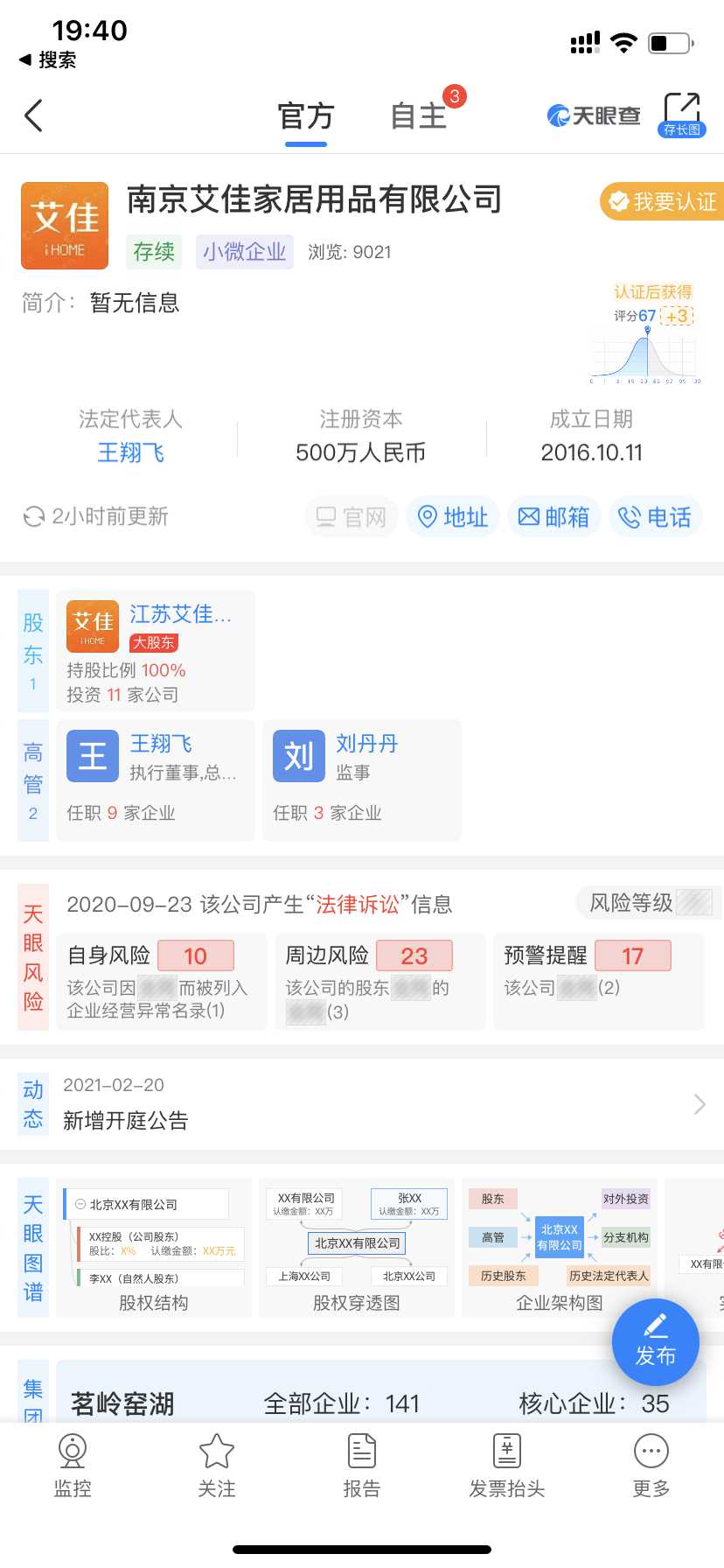
Task: View the company address (地址)
Action: click(453, 517)
